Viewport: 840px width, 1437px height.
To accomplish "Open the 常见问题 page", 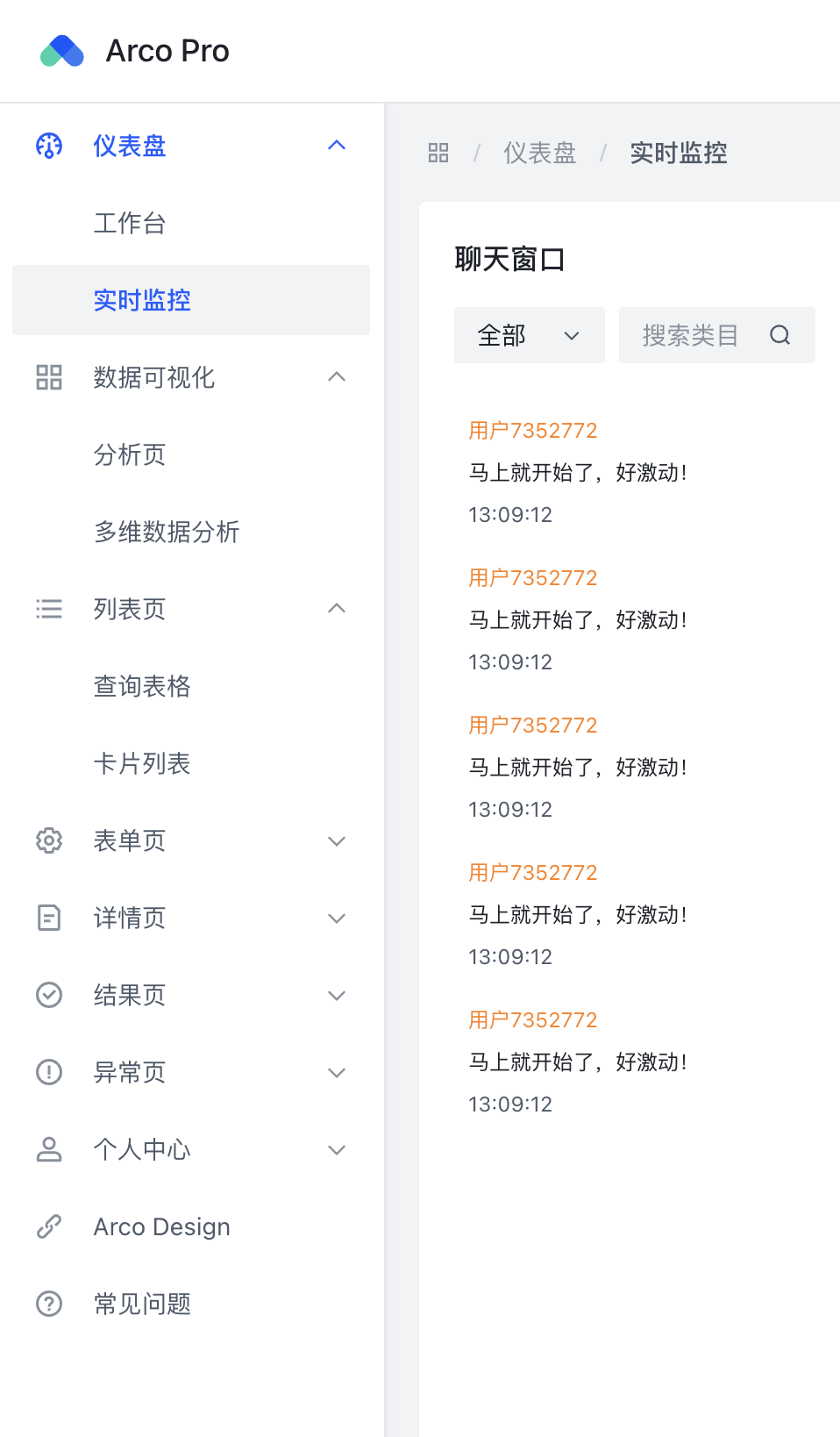I will 142,1304.
